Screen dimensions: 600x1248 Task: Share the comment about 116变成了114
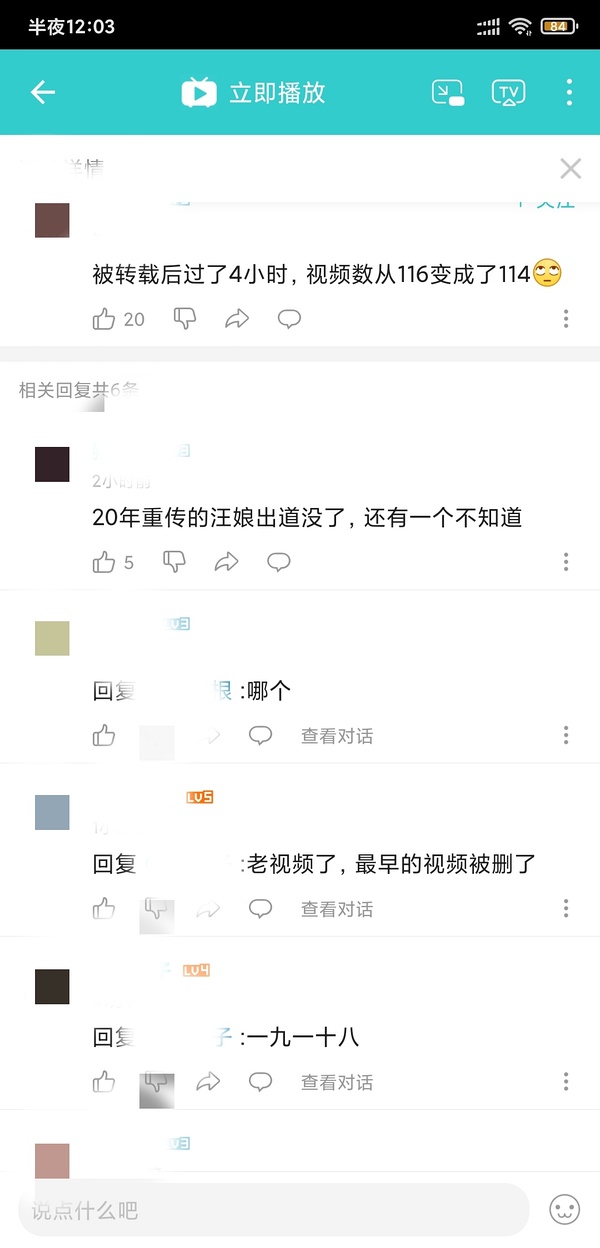(237, 319)
